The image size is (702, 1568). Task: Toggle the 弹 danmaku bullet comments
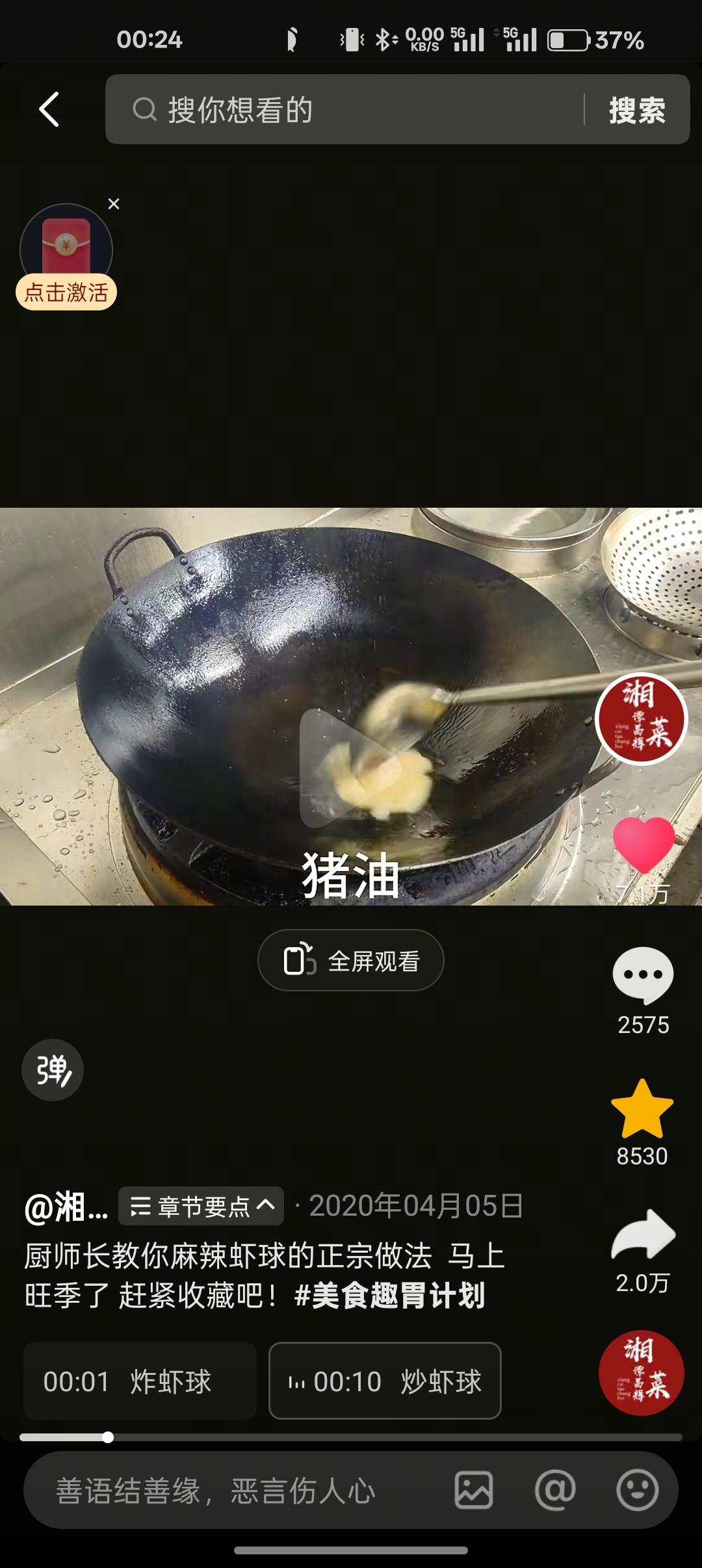pos(52,1070)
